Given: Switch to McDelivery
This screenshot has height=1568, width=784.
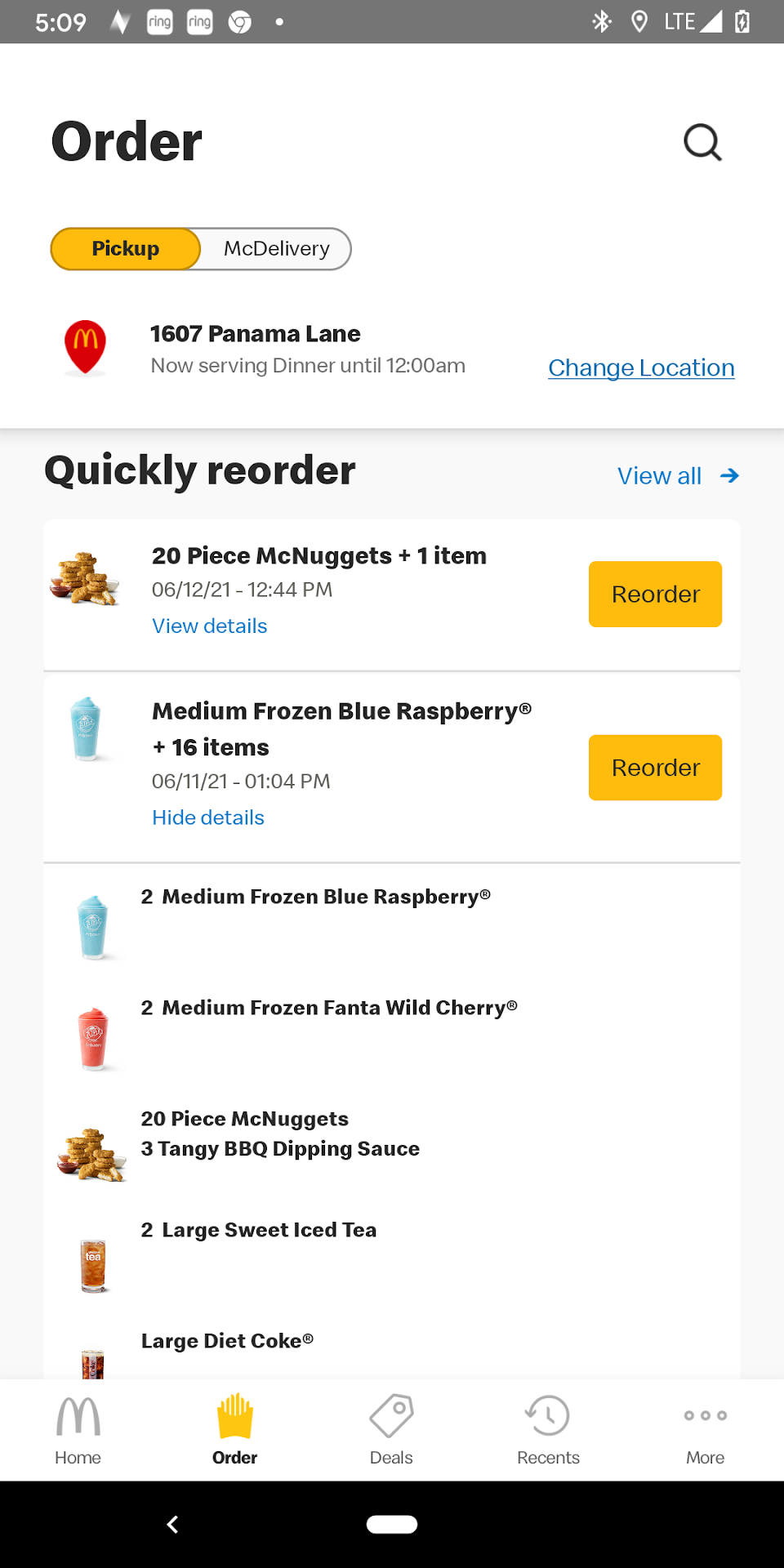Looking at the screenshot, I should pyautogui.click(x=276, y=249).
